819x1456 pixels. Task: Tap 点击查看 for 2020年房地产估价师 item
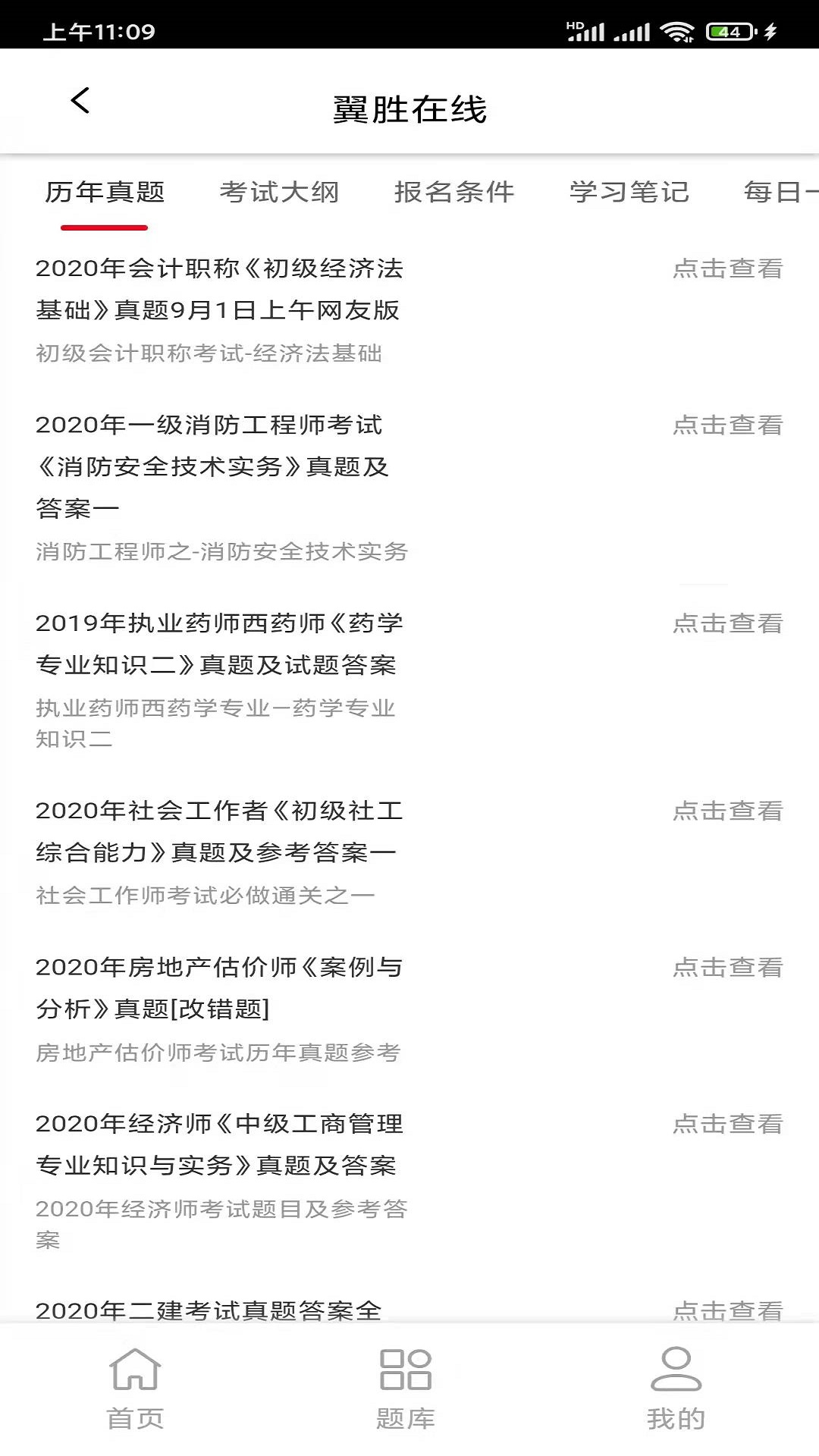(x=727, y=968)
